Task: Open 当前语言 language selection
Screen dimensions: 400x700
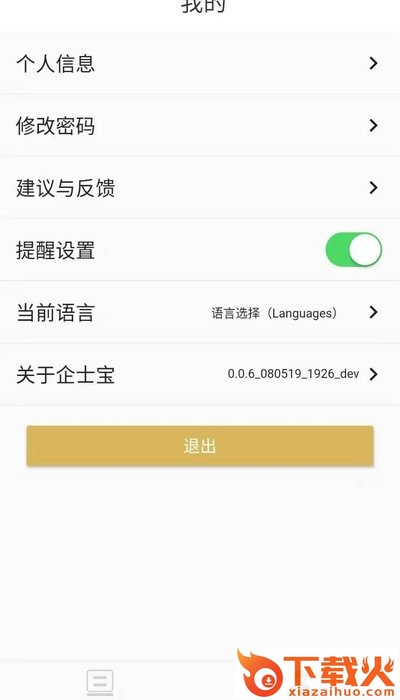Action: 200,312
